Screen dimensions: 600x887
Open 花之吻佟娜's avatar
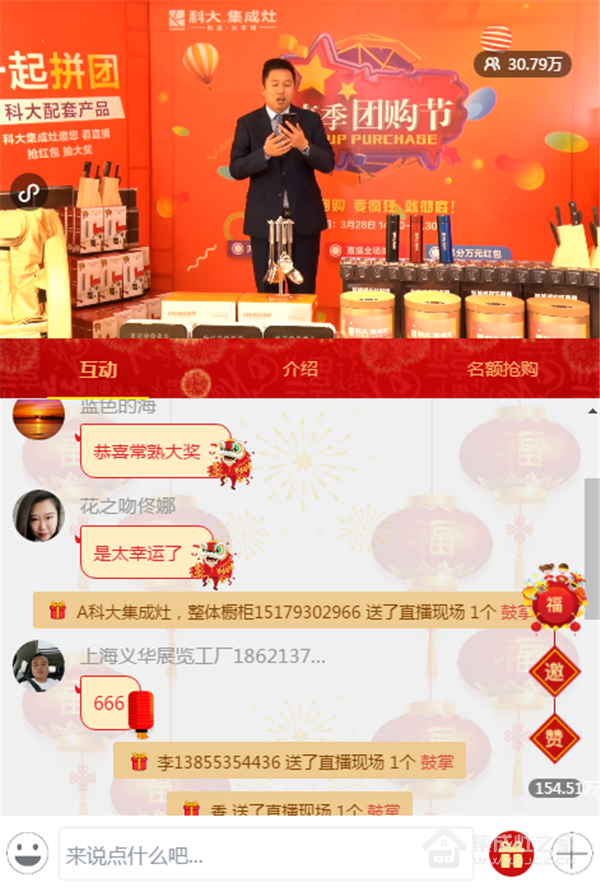[x=38, y=516]
